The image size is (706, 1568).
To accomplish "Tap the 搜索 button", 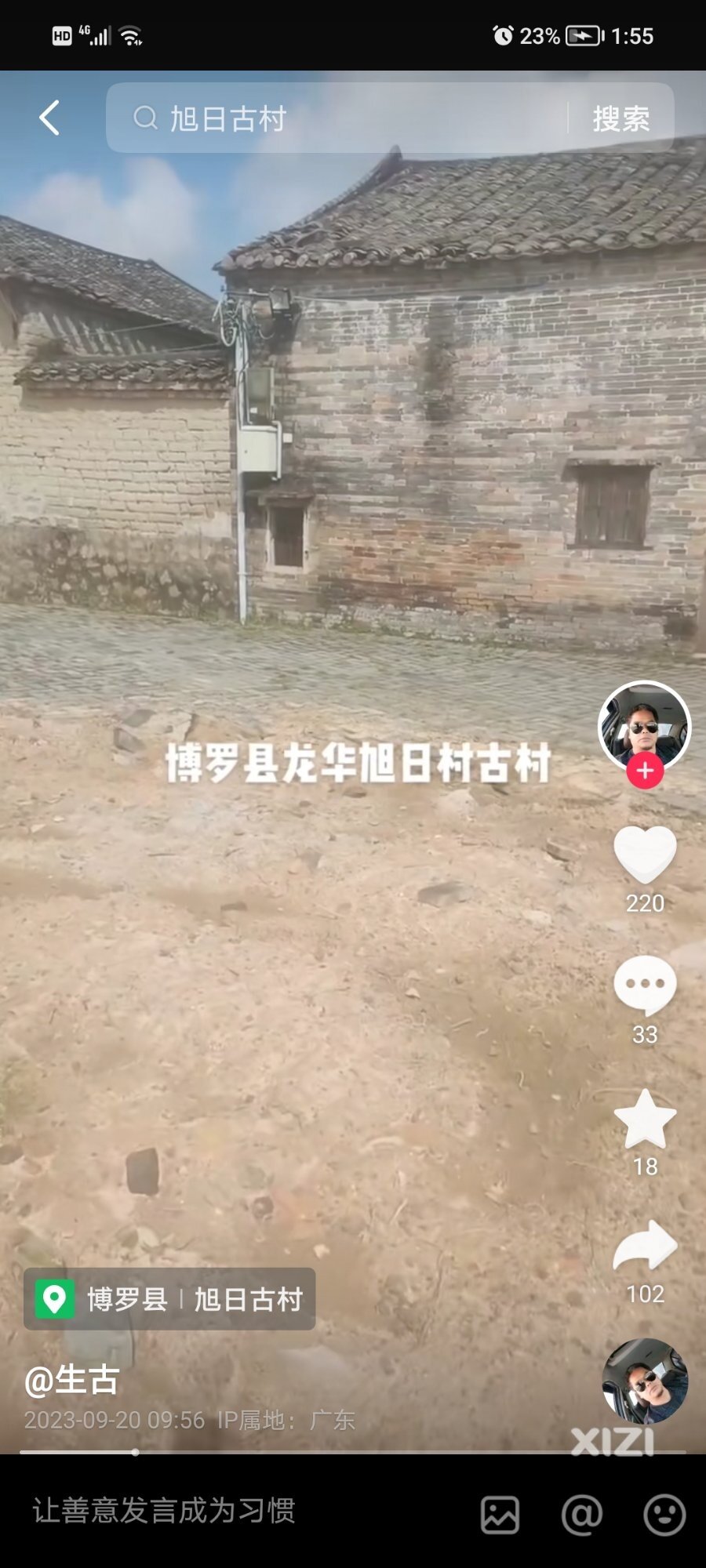I will [620, 119].
